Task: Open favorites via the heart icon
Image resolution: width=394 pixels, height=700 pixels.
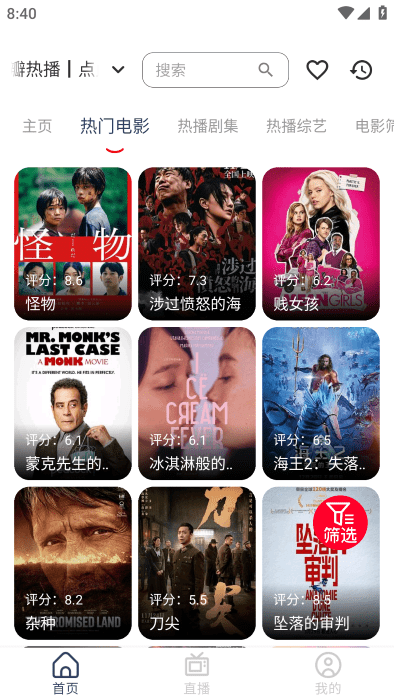Action: [x=317, y=70]
